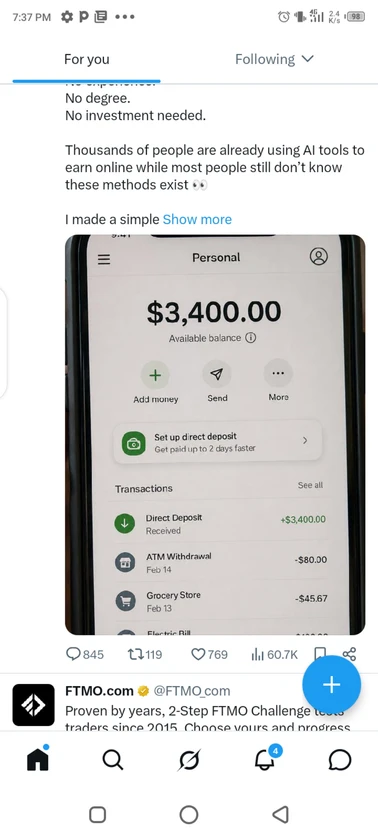The image size is (378, 840).
Task: Share the post via share icon
Action: click(x=349, y=654)
